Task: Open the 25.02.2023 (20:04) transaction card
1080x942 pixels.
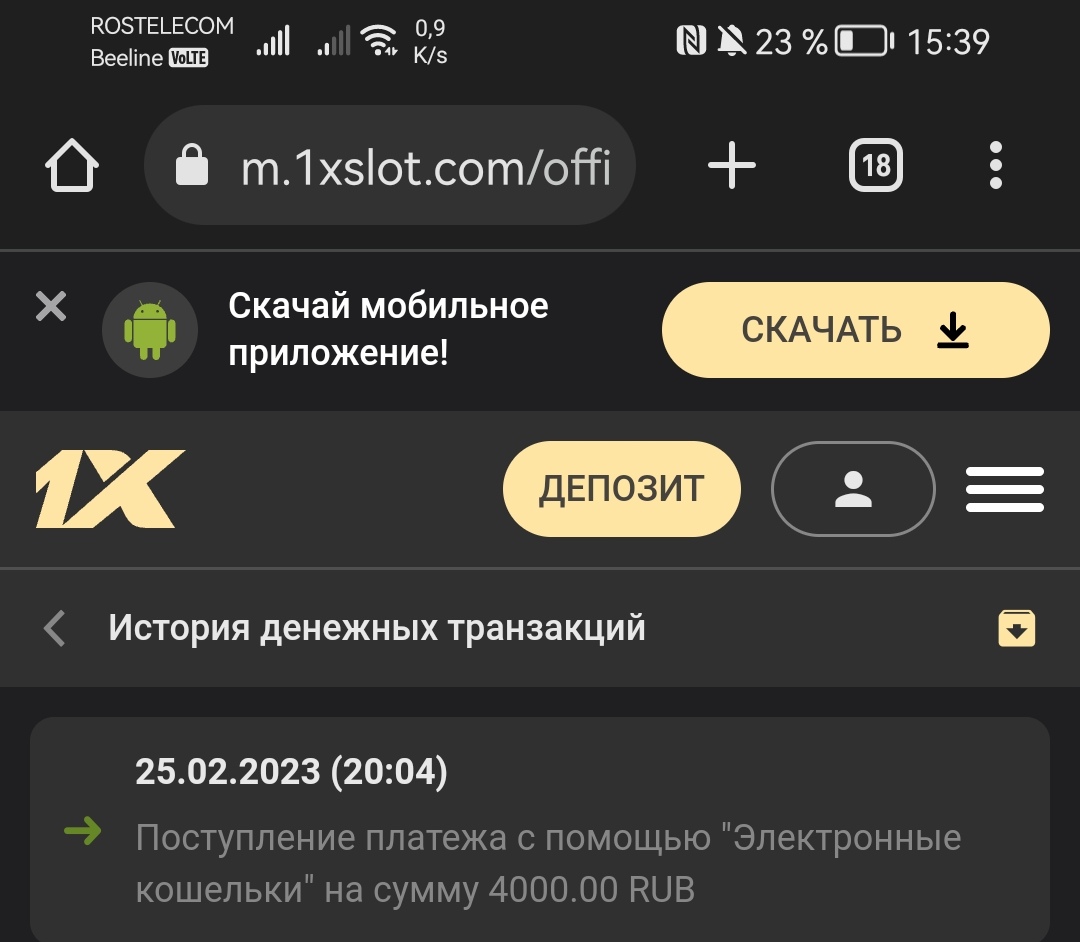Action: pos(540,830)
